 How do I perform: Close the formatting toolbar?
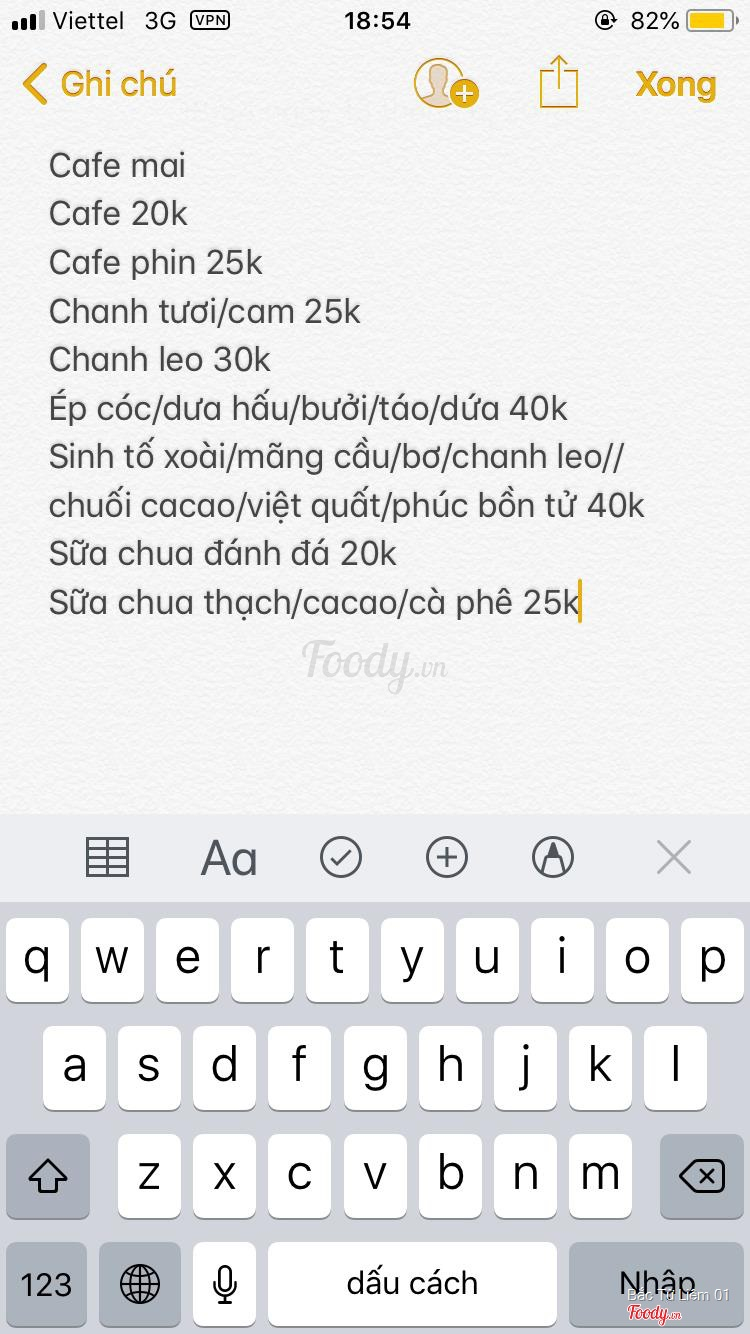pyautogui.click(x=673, y=857)
